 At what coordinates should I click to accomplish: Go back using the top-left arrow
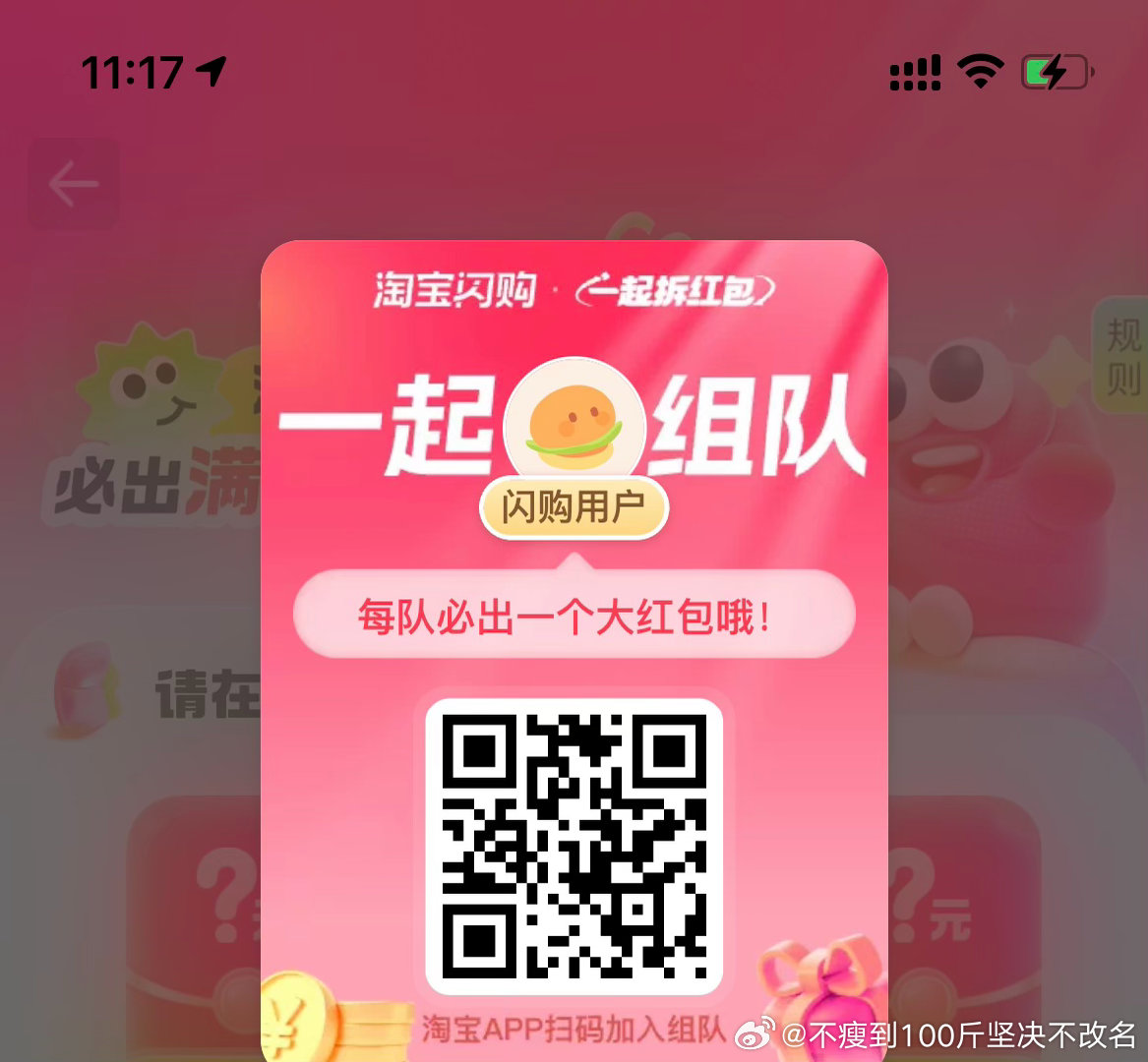[x=74, y=184]
